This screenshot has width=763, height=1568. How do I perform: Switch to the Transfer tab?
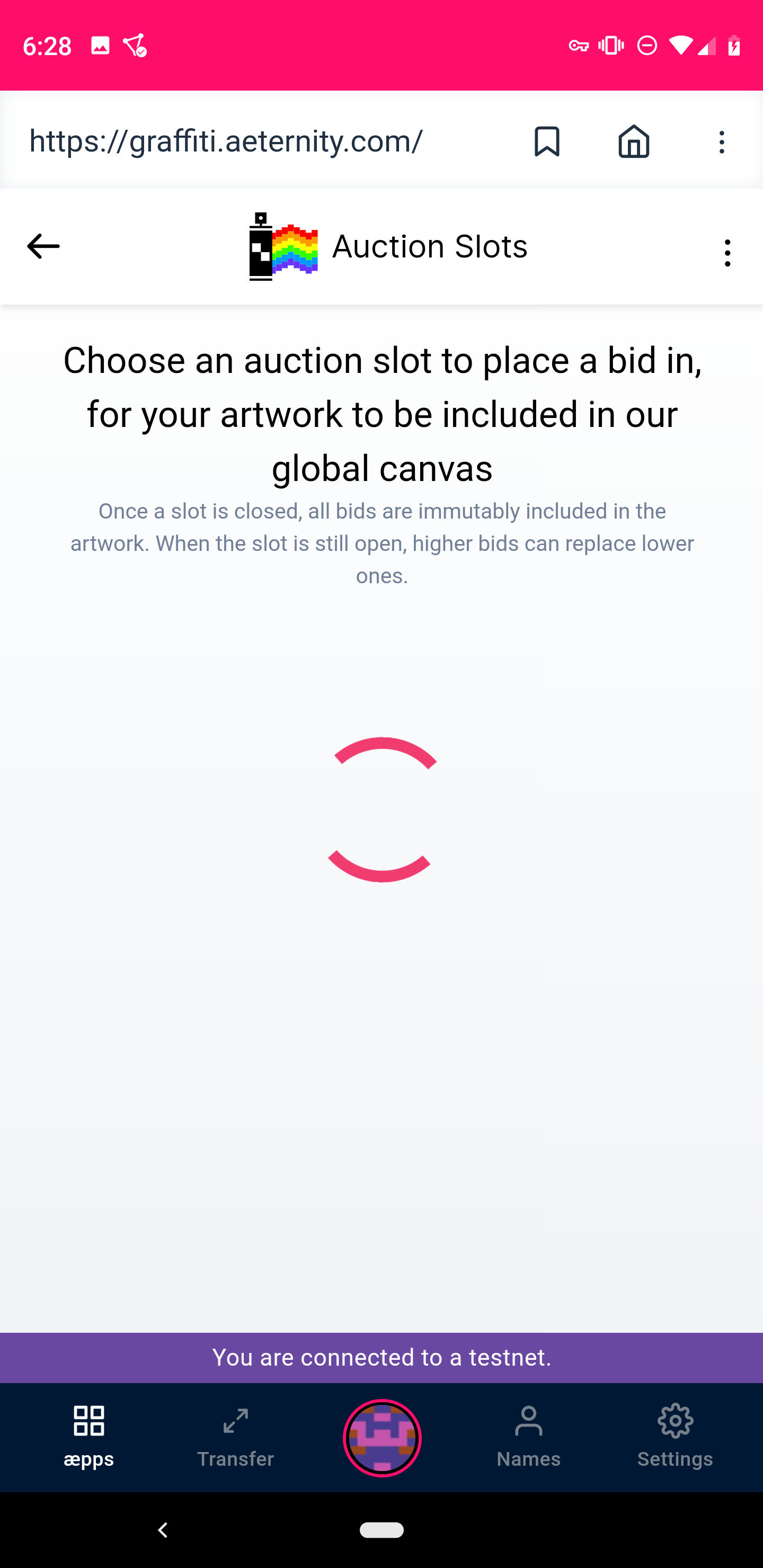coord(236,1437)
